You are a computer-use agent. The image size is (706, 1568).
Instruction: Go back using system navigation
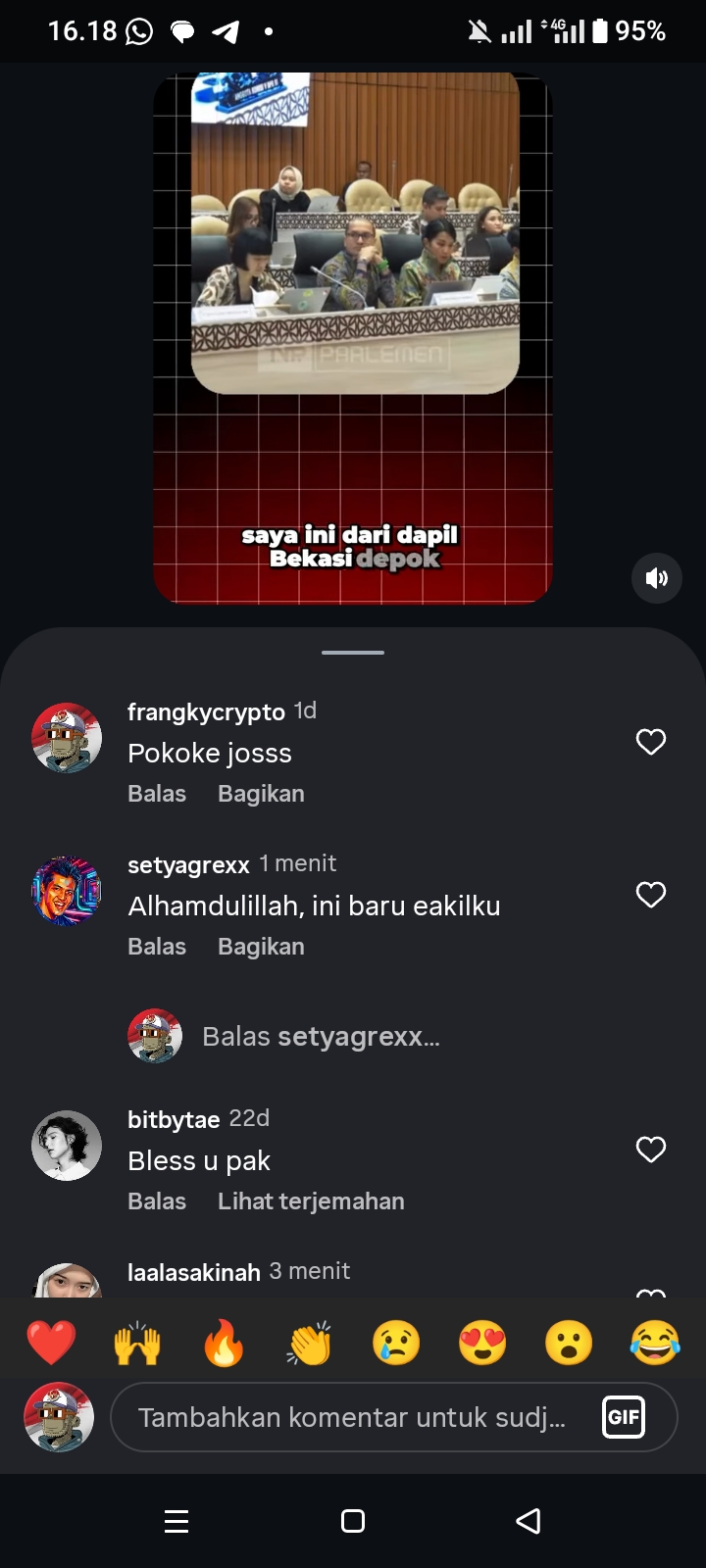tap(529, 1521)
